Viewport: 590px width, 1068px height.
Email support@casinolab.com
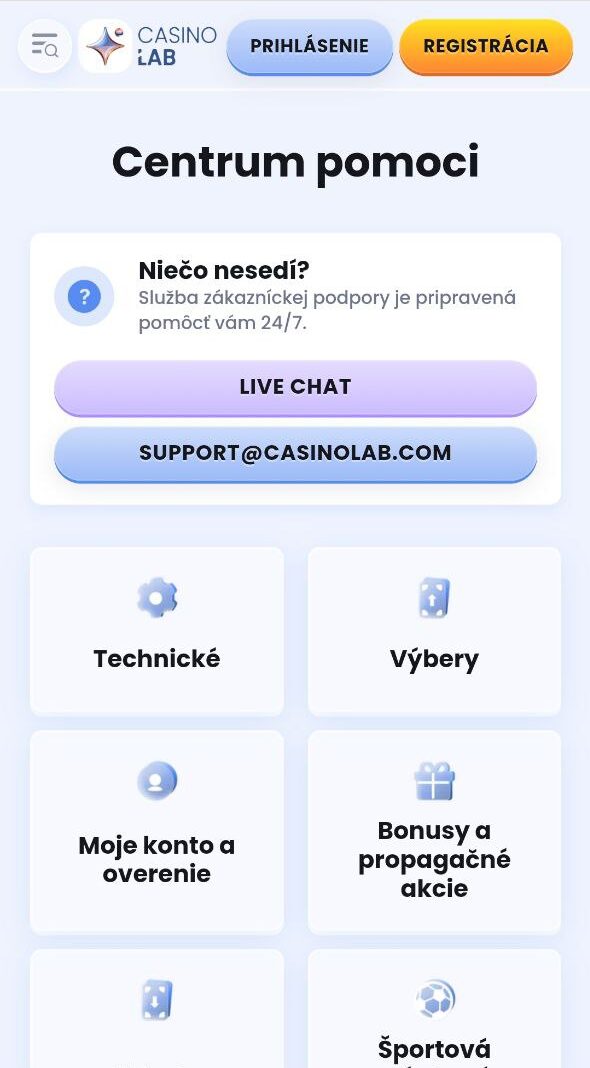tap(295, 454)
